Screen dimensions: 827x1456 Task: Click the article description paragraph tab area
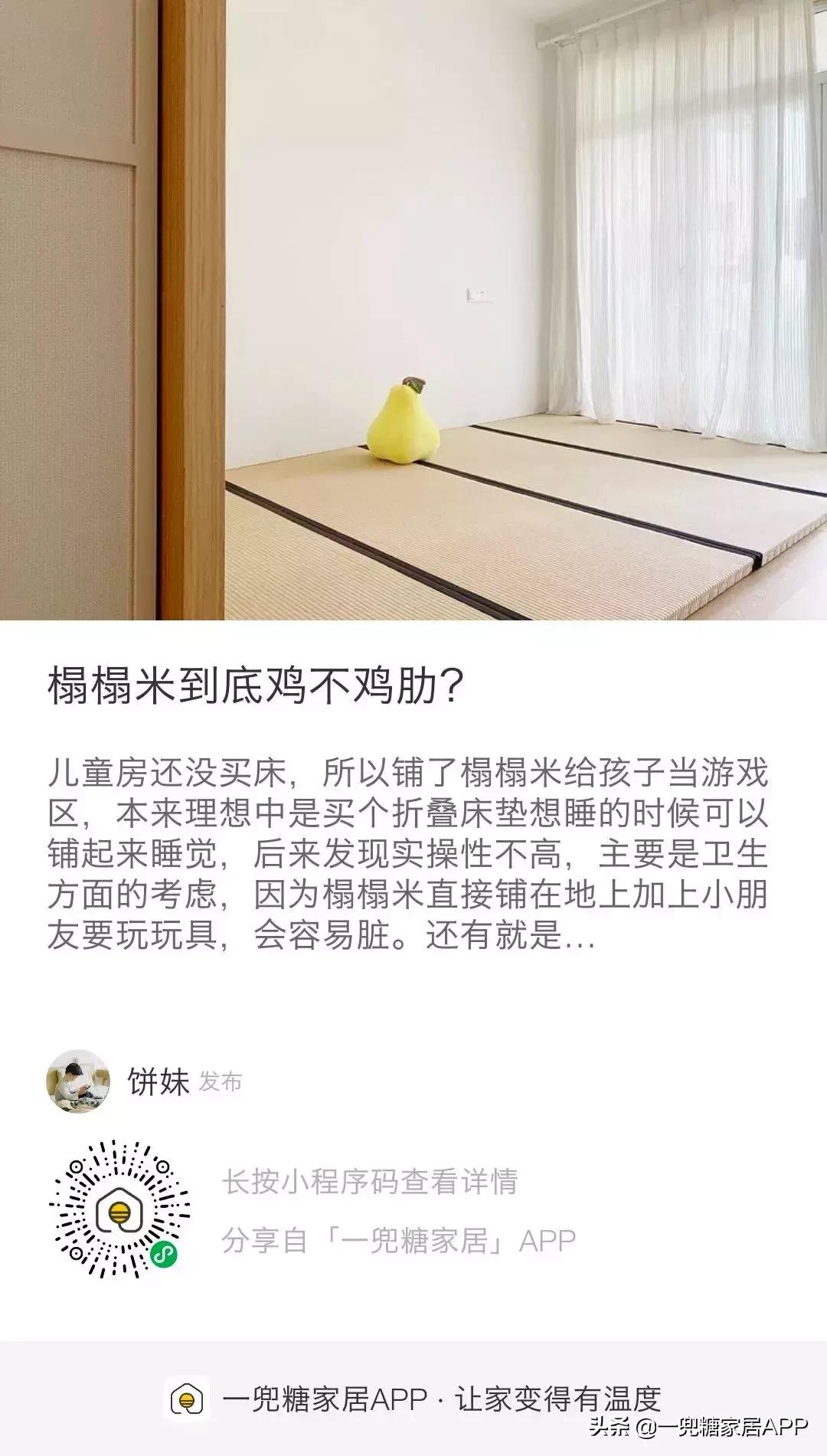[413, 852]
